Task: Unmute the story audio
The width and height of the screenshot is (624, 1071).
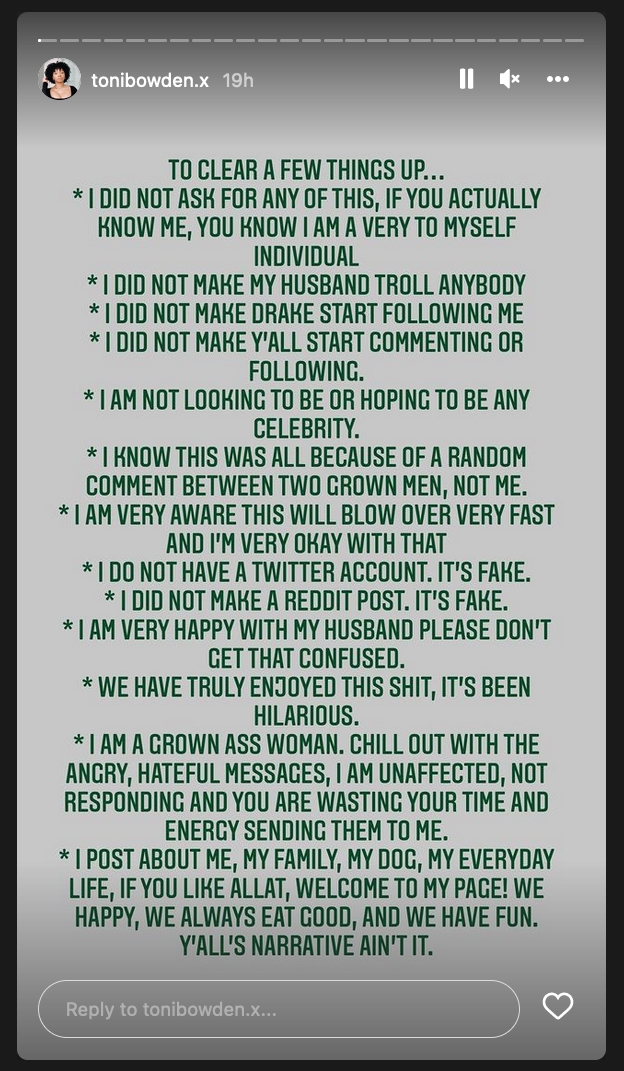Action: click(509, 79)
